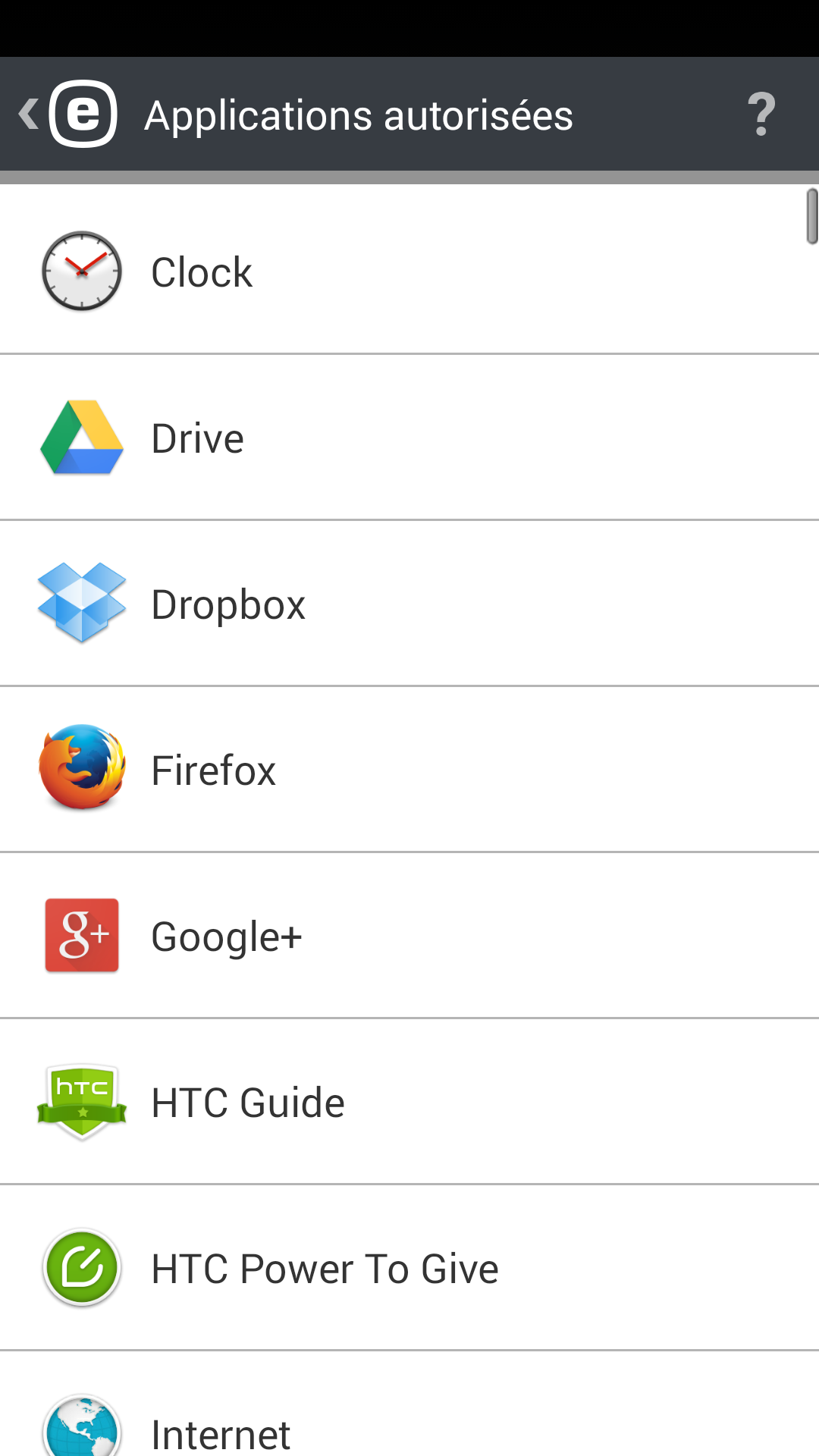
Task: Select the Drive row in the list
Action: tap(197, 437)
